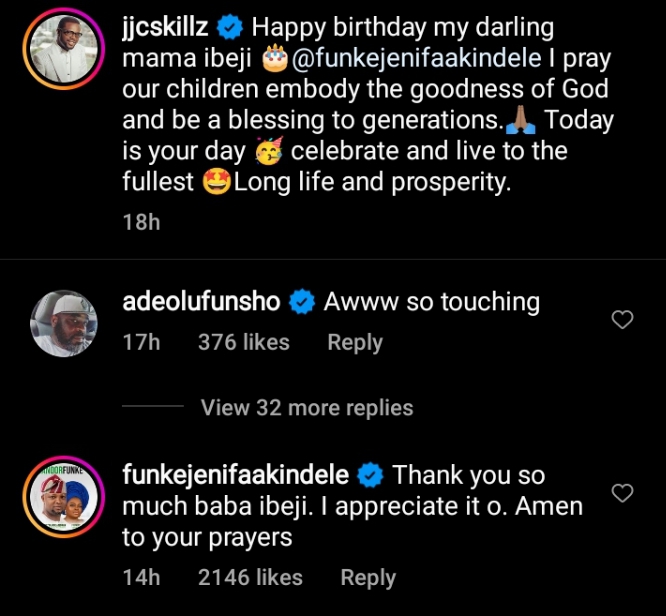View likes on funkejenifaakindele's comment
The width and height of the screenshot is (666, 616).
[x=249, y=577]
